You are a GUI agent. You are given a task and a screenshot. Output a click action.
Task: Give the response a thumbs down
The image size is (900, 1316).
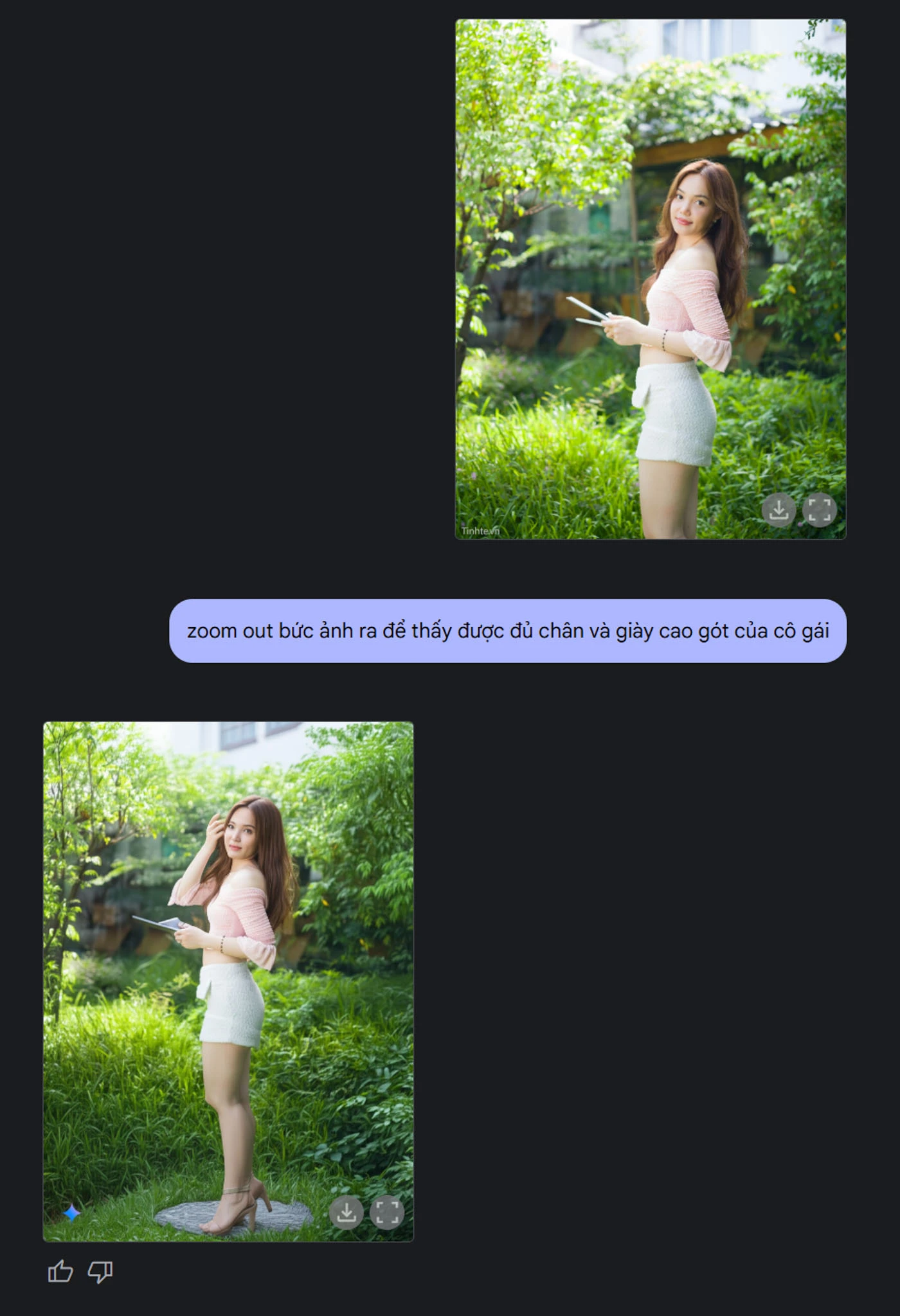coord(100,1271)
